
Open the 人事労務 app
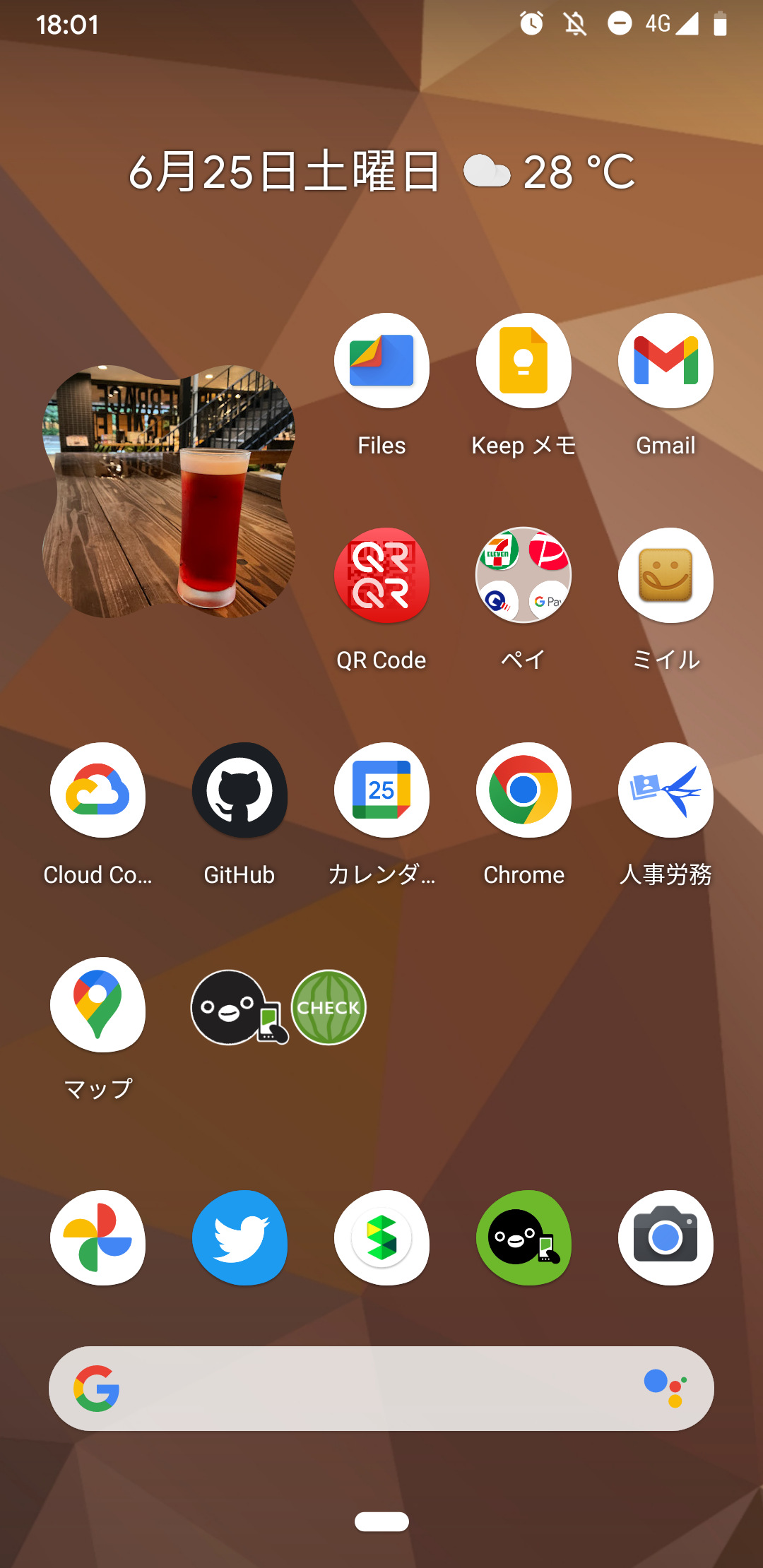[x=666, y=790]
